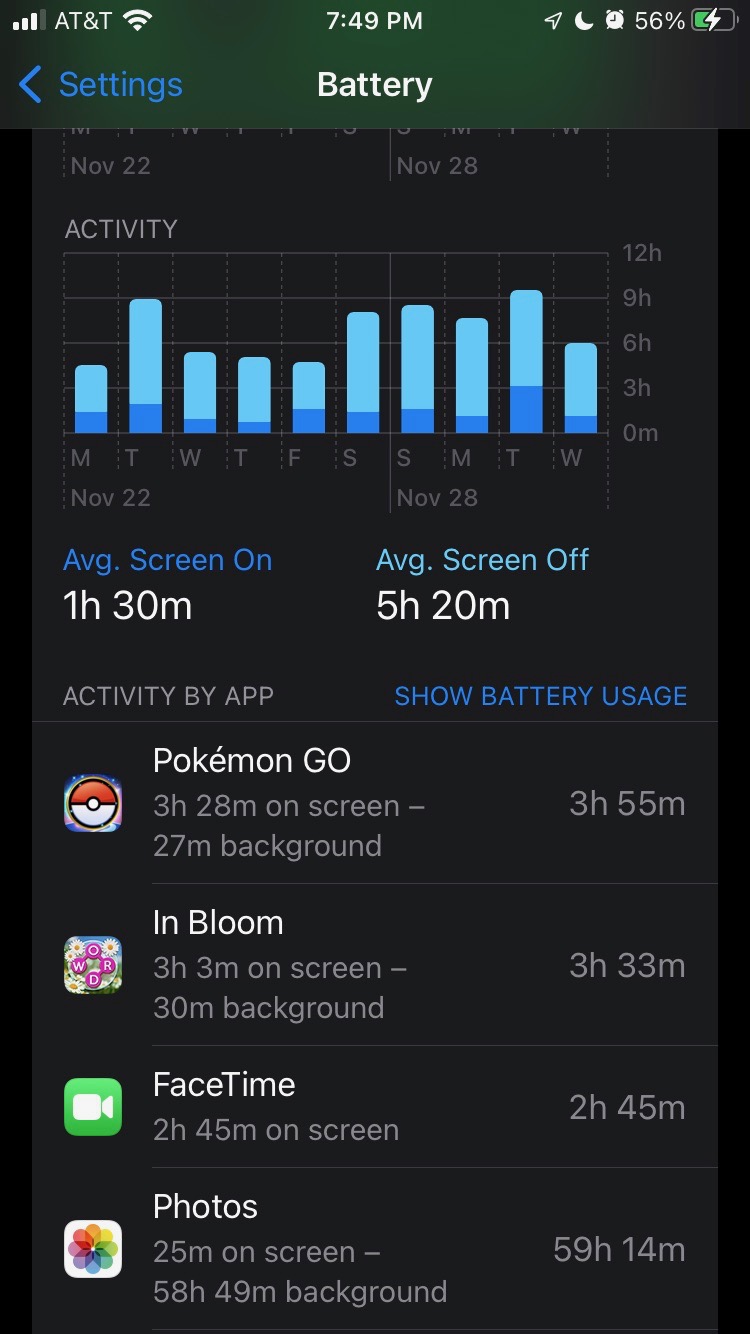Go back to Settings

point(100,85)
